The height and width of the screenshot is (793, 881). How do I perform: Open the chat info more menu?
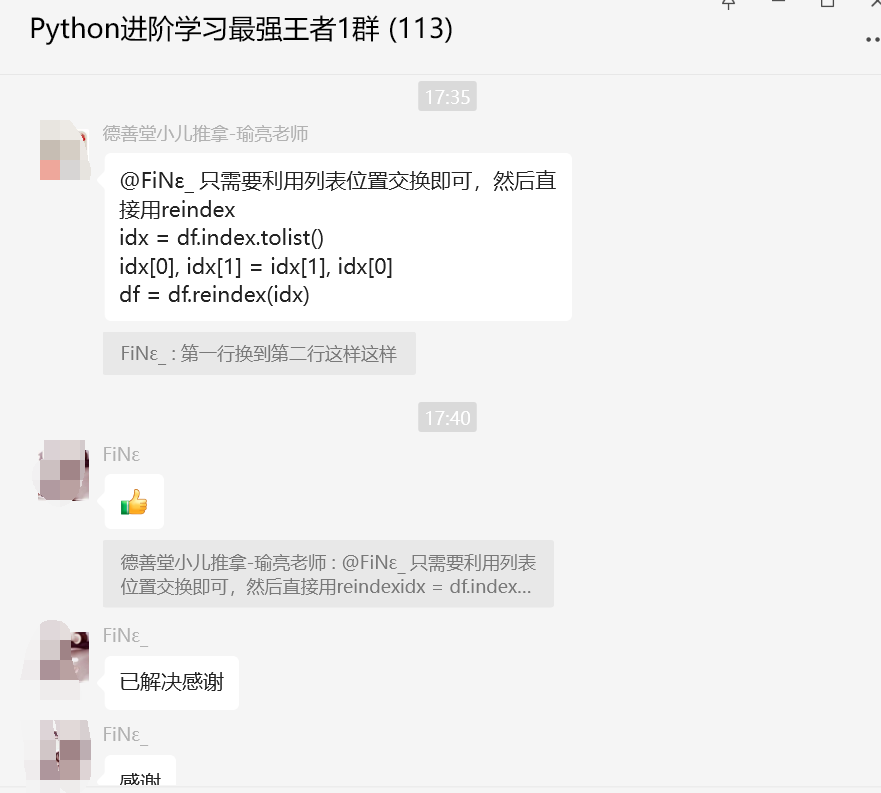click(x=871, y=40)
